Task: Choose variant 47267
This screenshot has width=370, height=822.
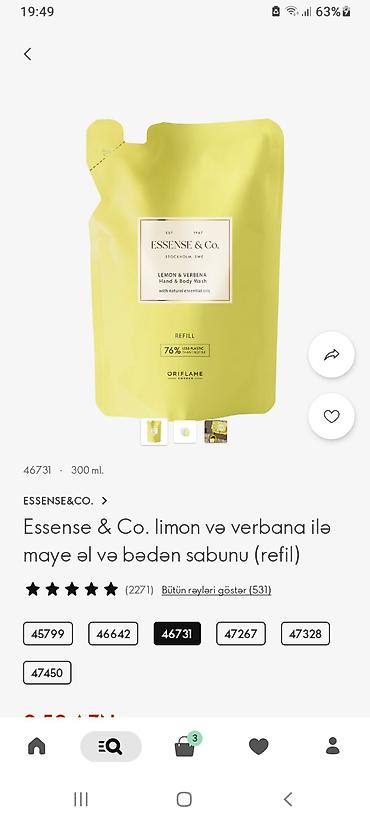Action: [x=241, y=633]
